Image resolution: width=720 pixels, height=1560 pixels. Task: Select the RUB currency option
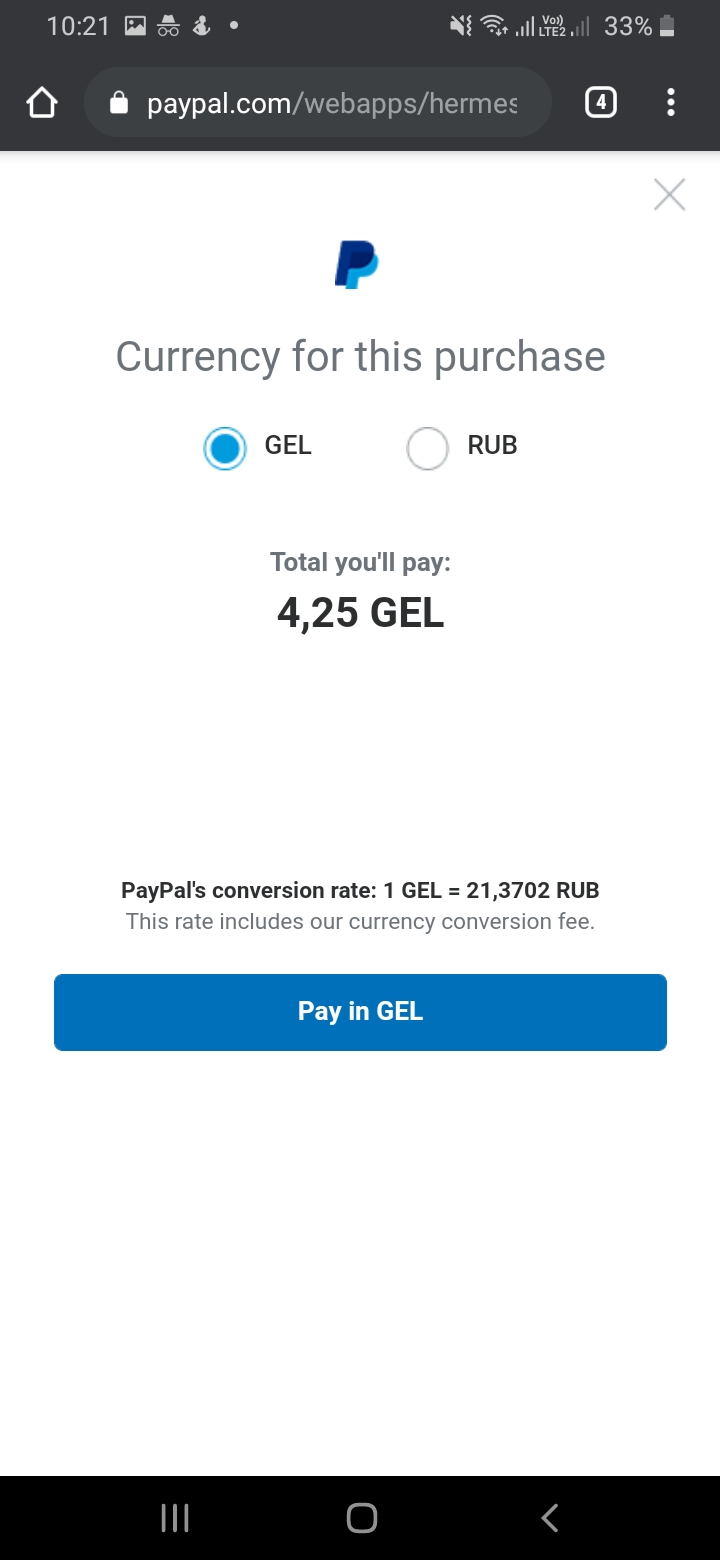428,448
